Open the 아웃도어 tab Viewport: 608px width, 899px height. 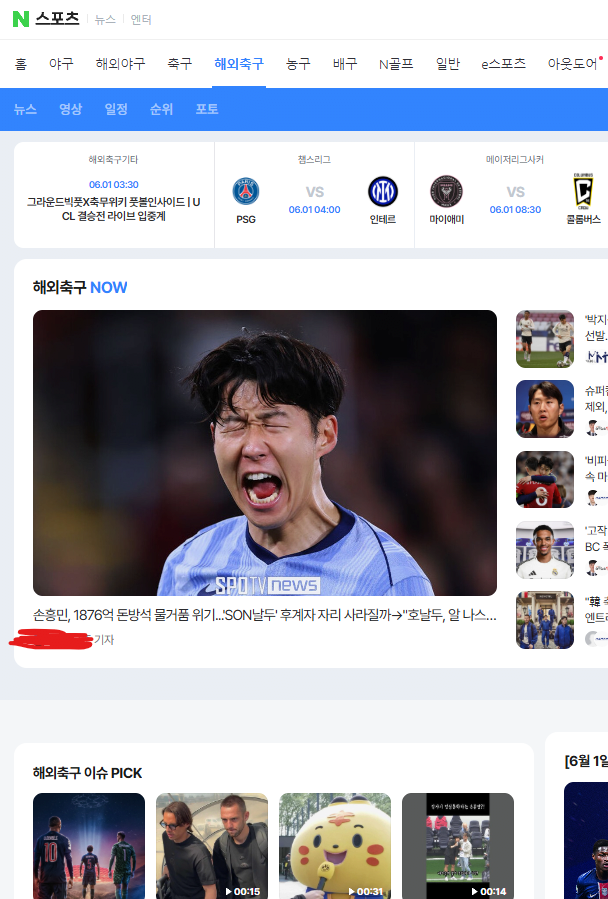click(x=572, y=64)
